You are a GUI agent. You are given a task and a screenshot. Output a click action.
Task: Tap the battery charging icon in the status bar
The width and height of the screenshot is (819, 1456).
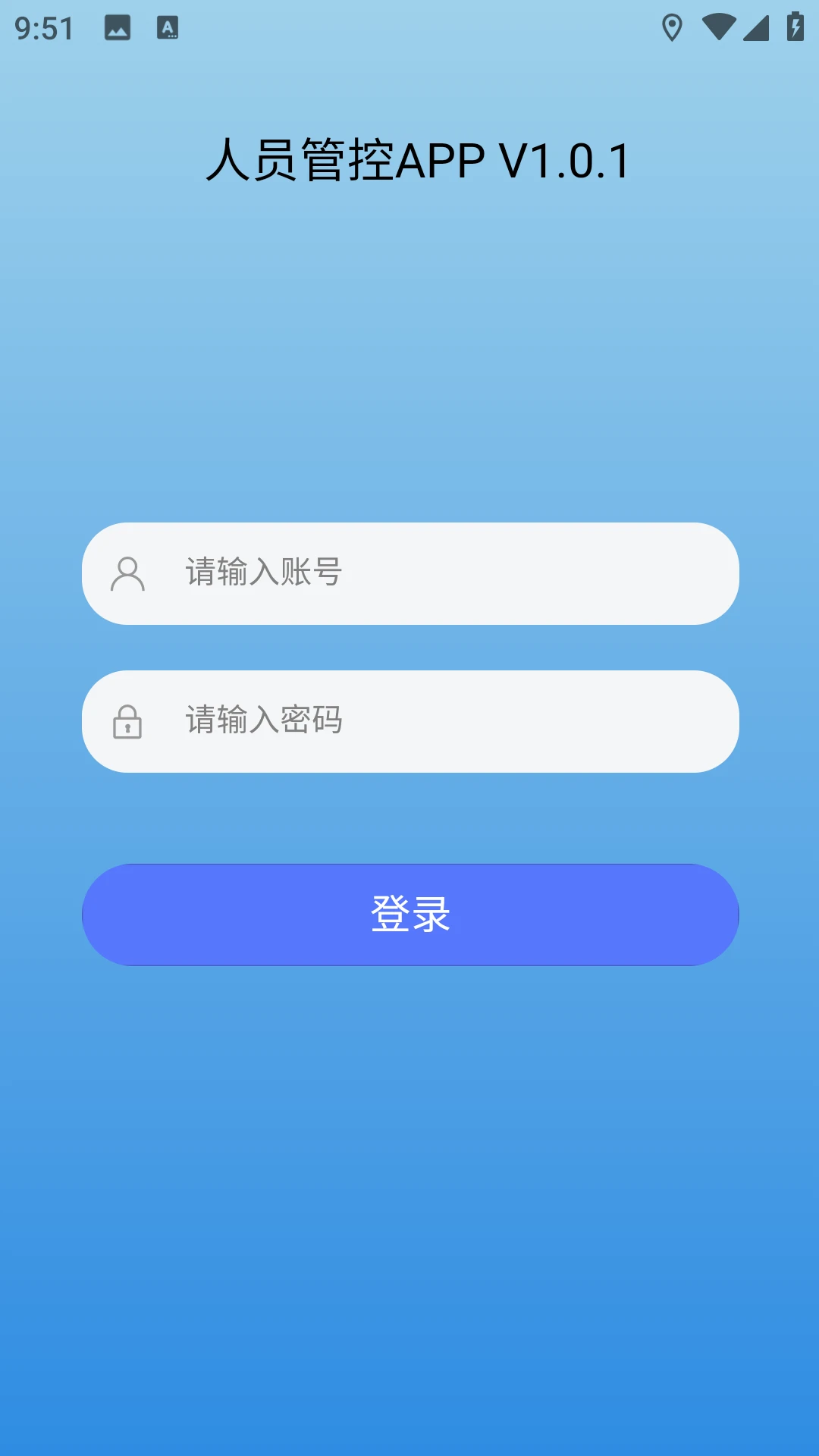tap(794, 27)
